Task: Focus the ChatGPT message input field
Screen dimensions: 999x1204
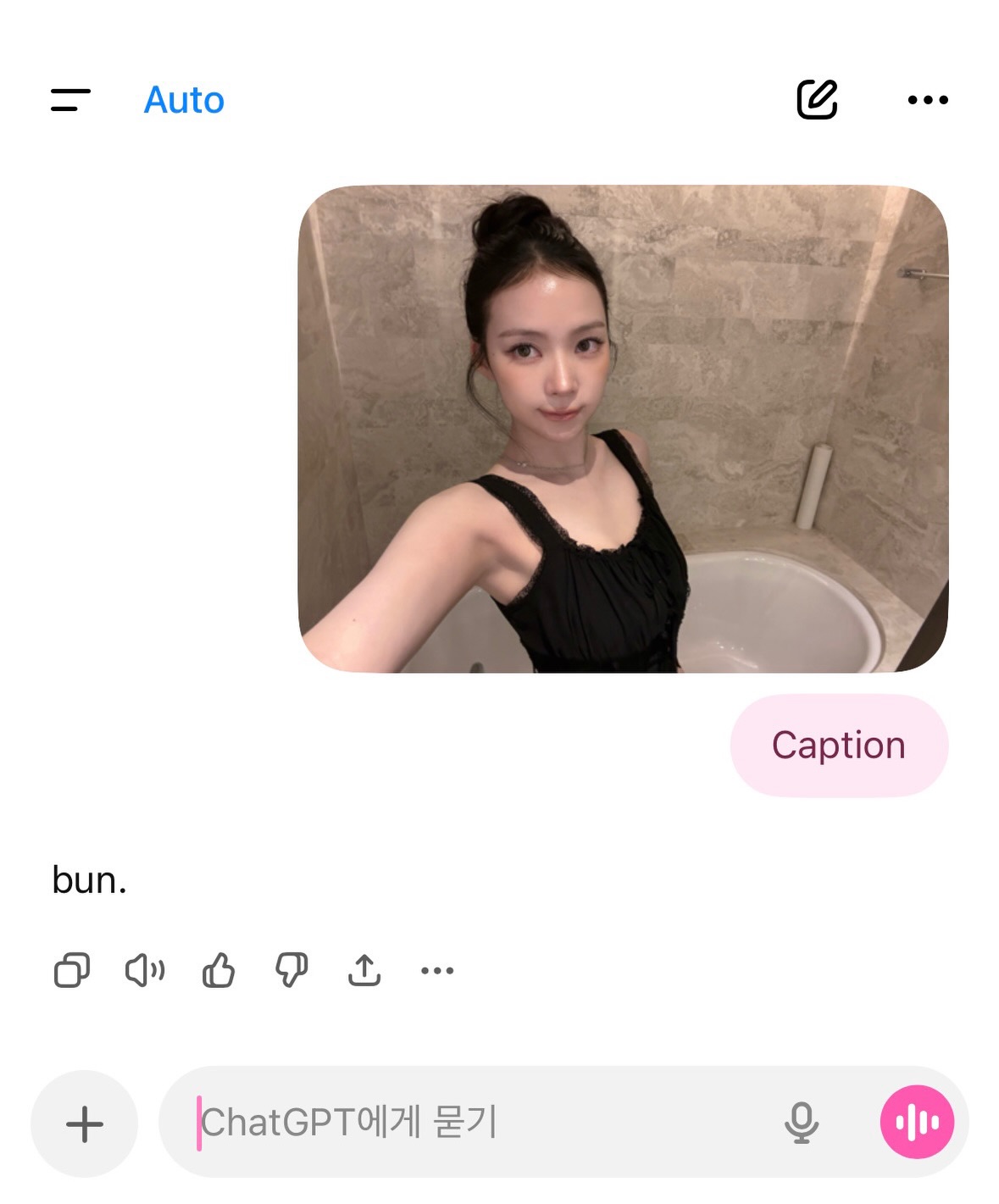Action: tap(475, 1123)
